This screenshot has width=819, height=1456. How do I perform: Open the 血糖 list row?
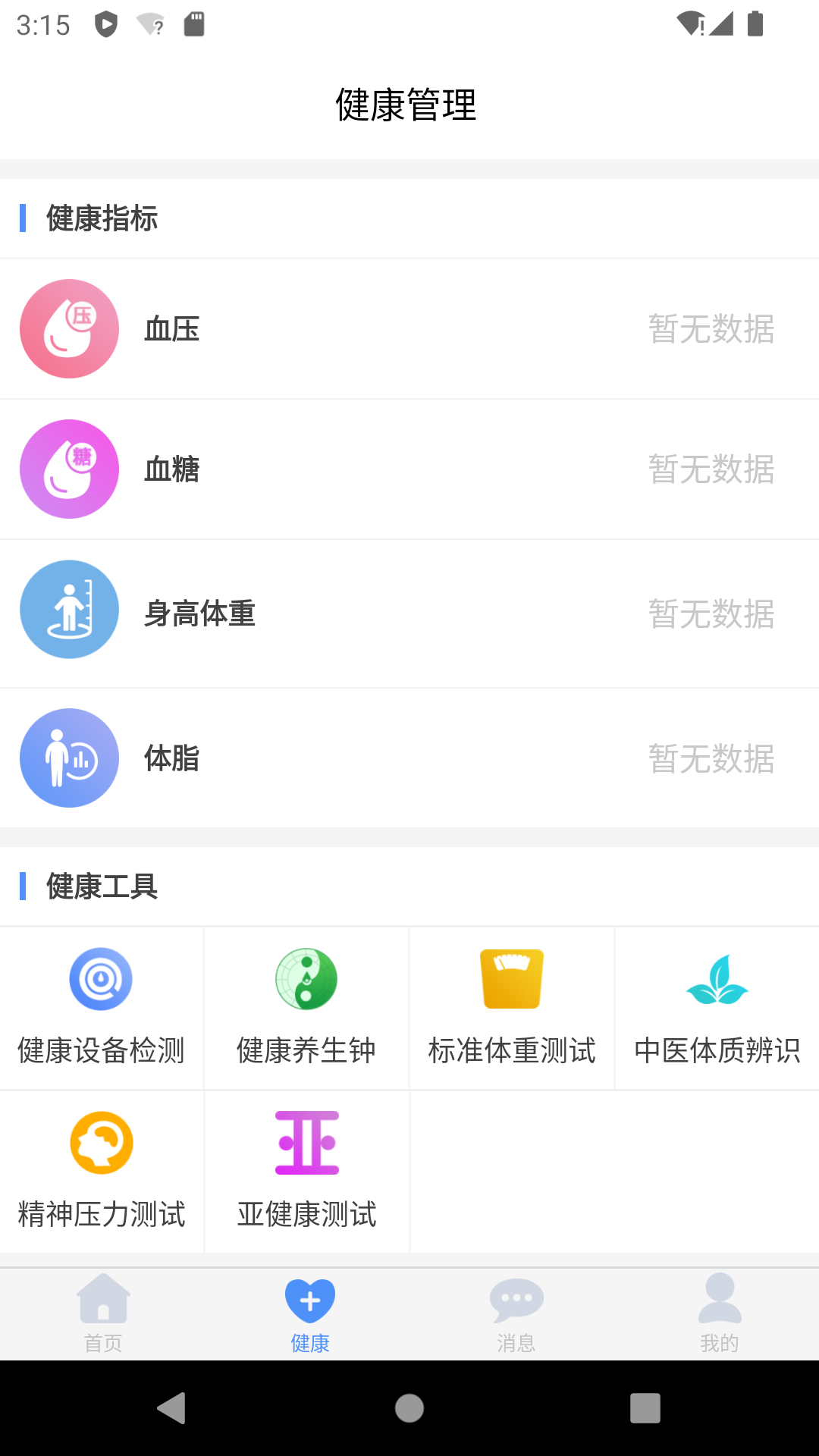point(409,469)
